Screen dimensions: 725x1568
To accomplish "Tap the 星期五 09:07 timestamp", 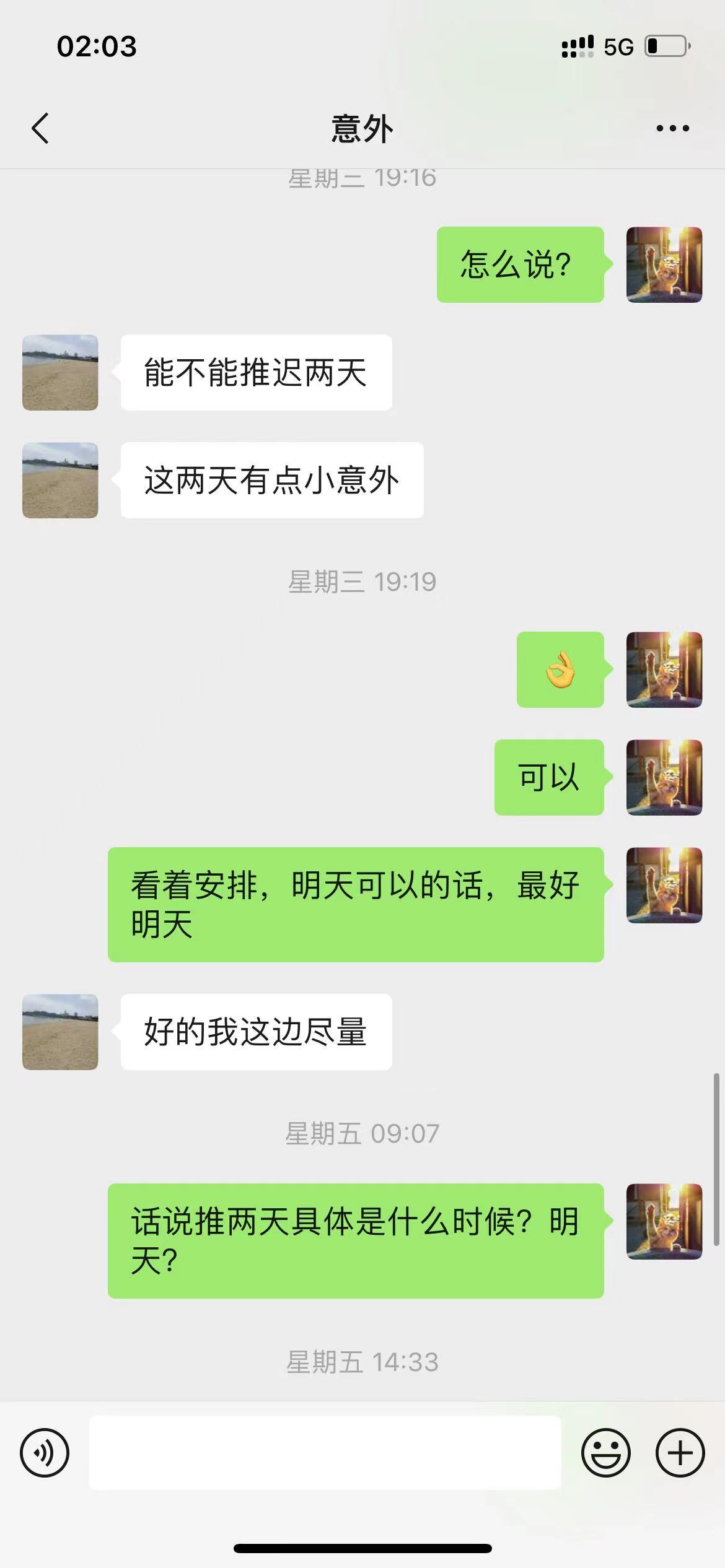I will click(x=362, y=1133).
